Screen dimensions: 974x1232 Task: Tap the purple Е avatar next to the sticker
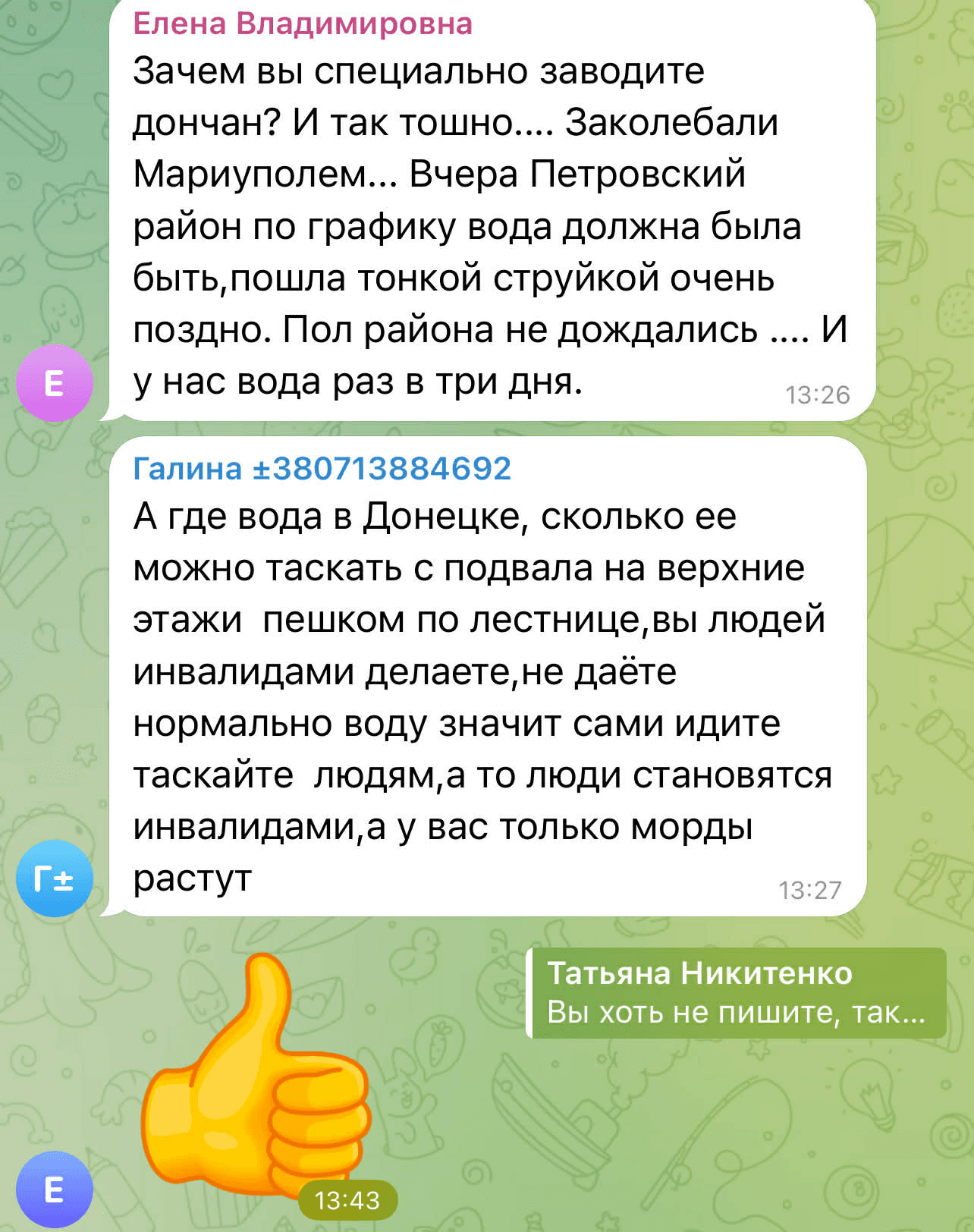[54, 1189]
